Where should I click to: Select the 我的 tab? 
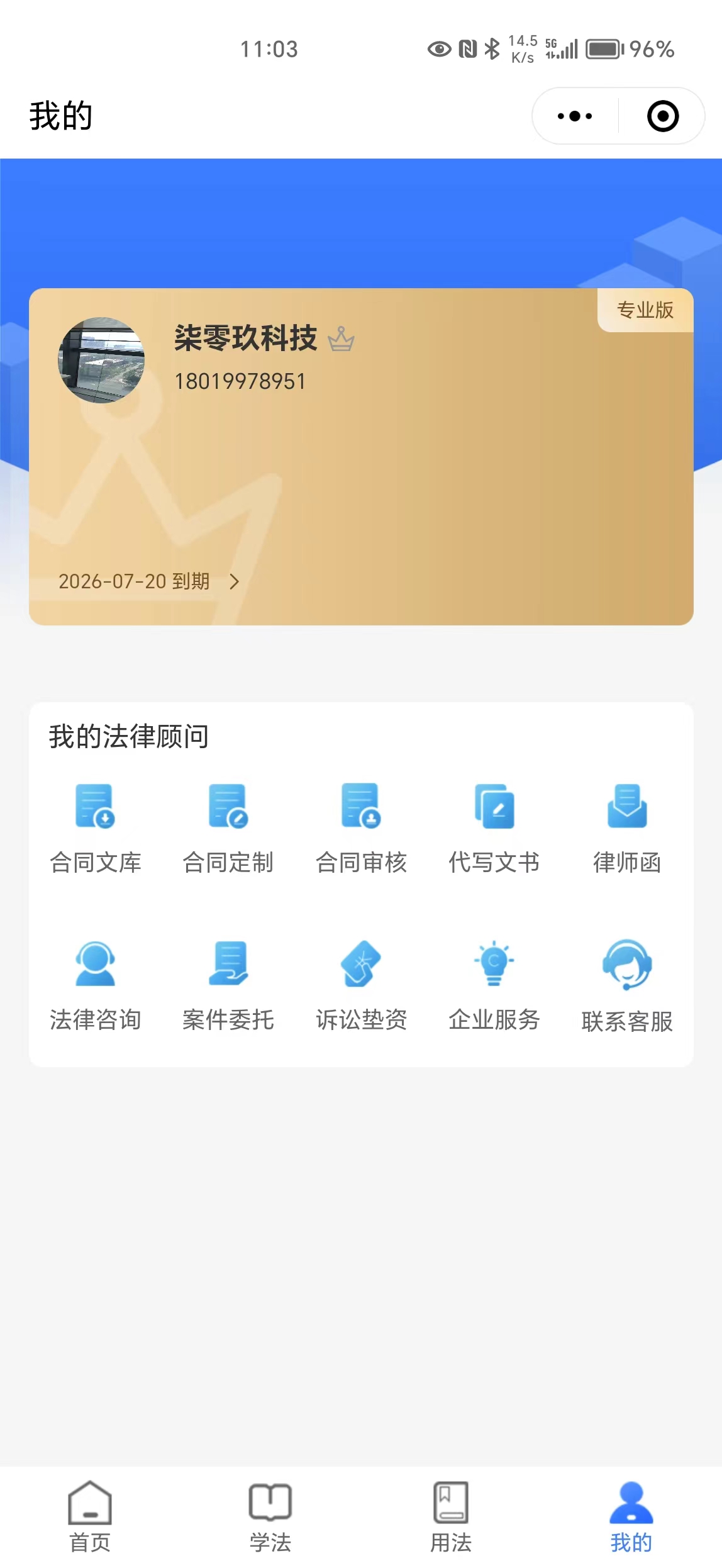[x=631, y=1517]
